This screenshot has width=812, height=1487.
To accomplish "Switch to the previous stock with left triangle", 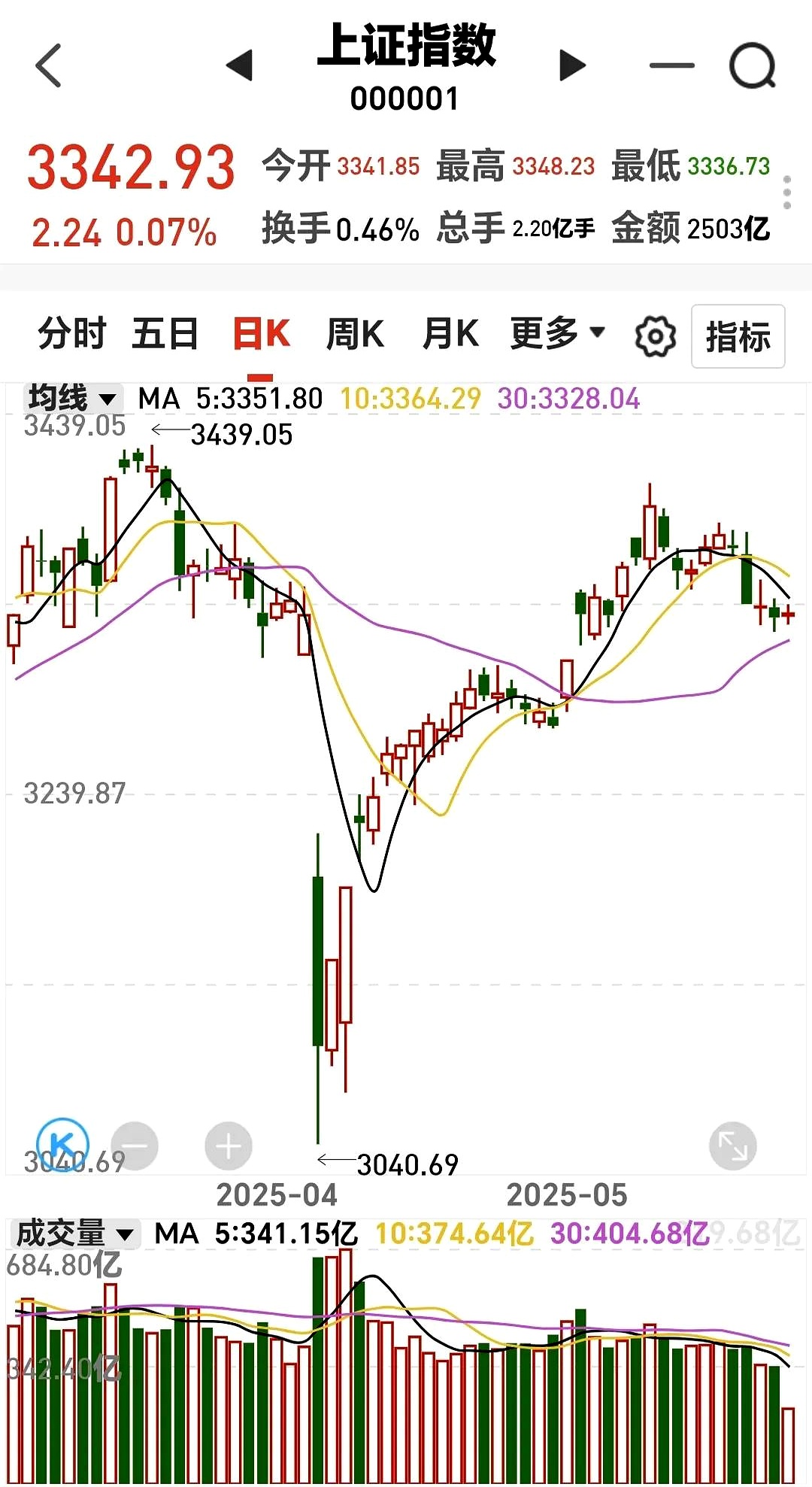I will pyautogui.click(x=239, y=65).
